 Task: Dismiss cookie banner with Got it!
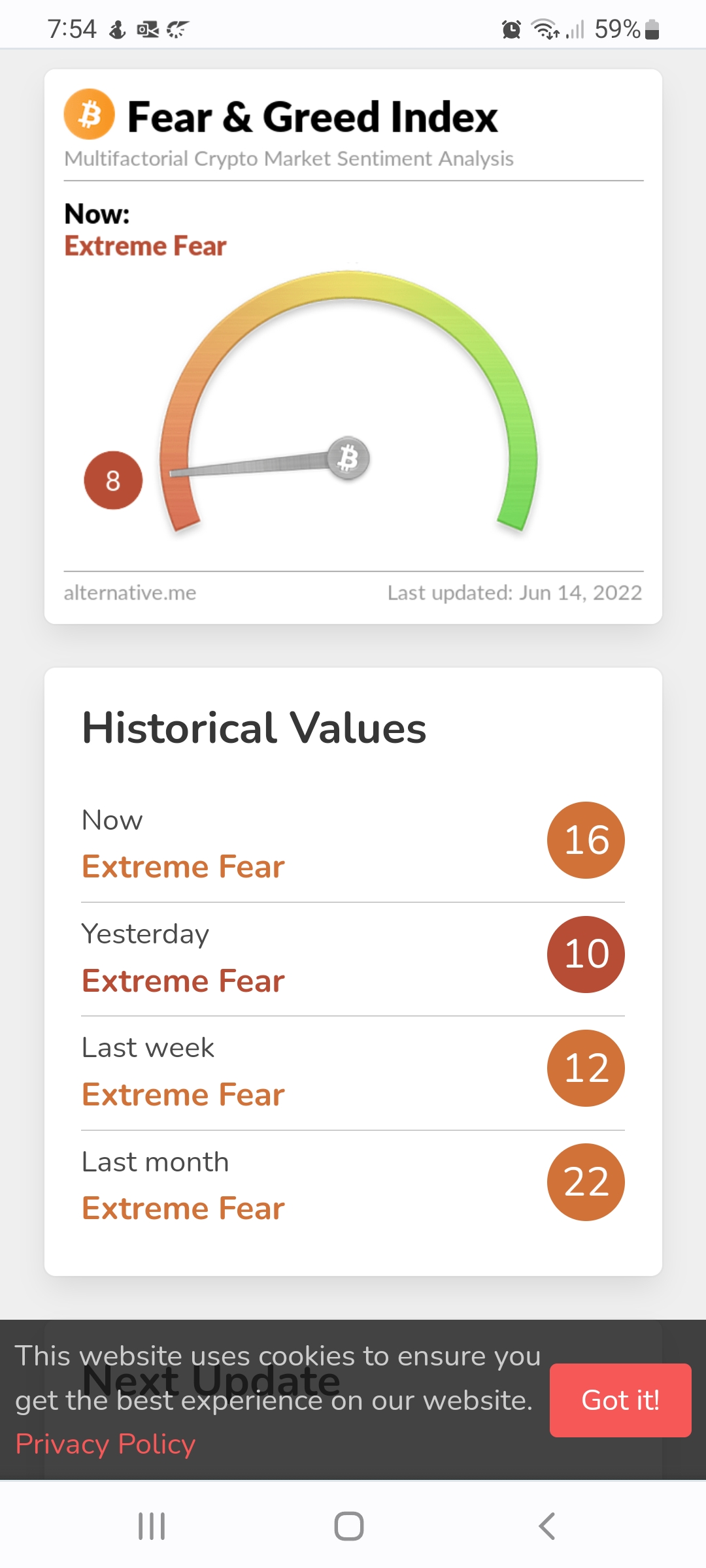tap(620, 1400)
